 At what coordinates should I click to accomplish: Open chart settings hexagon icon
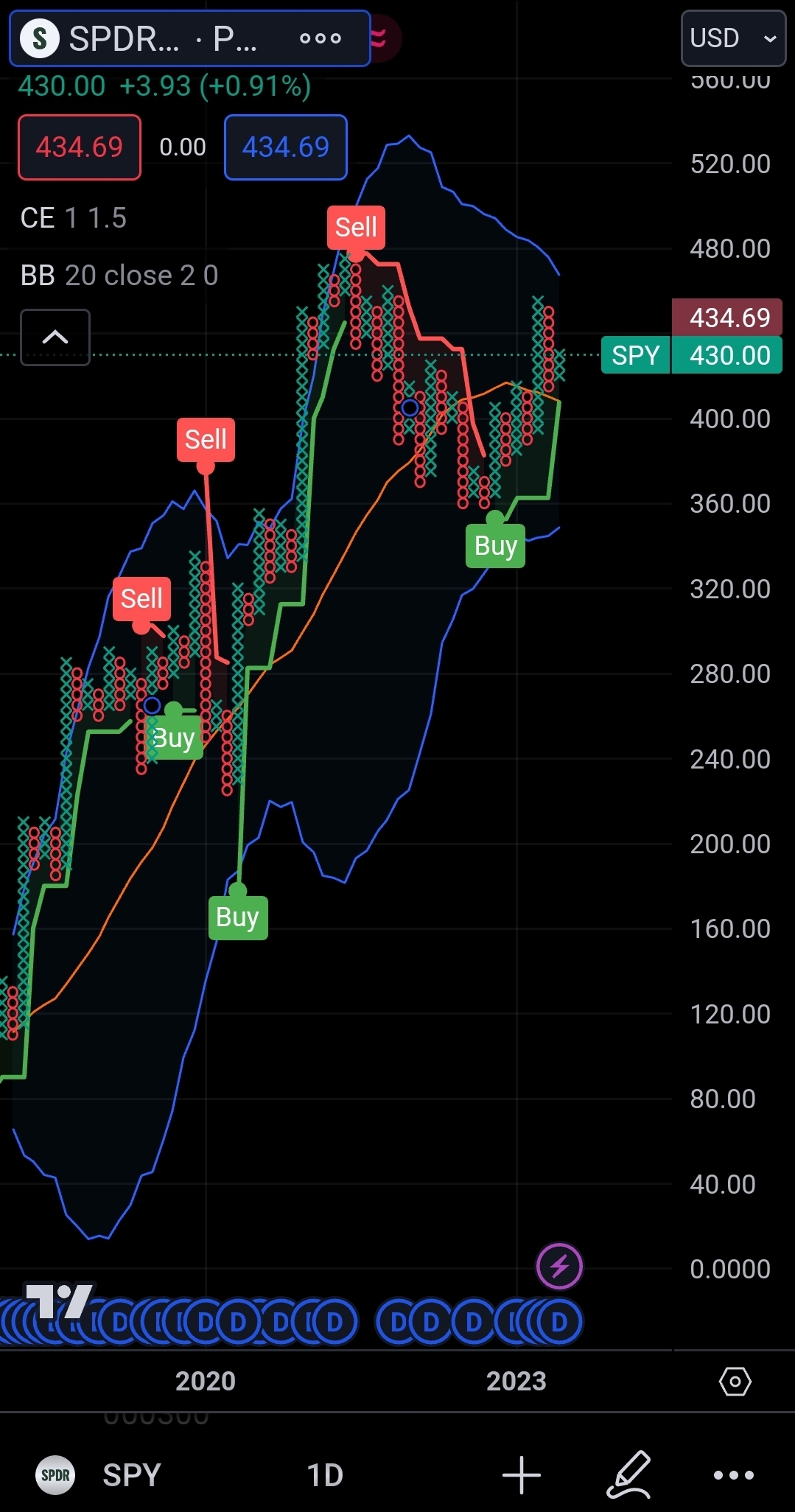click(735, 1382)
